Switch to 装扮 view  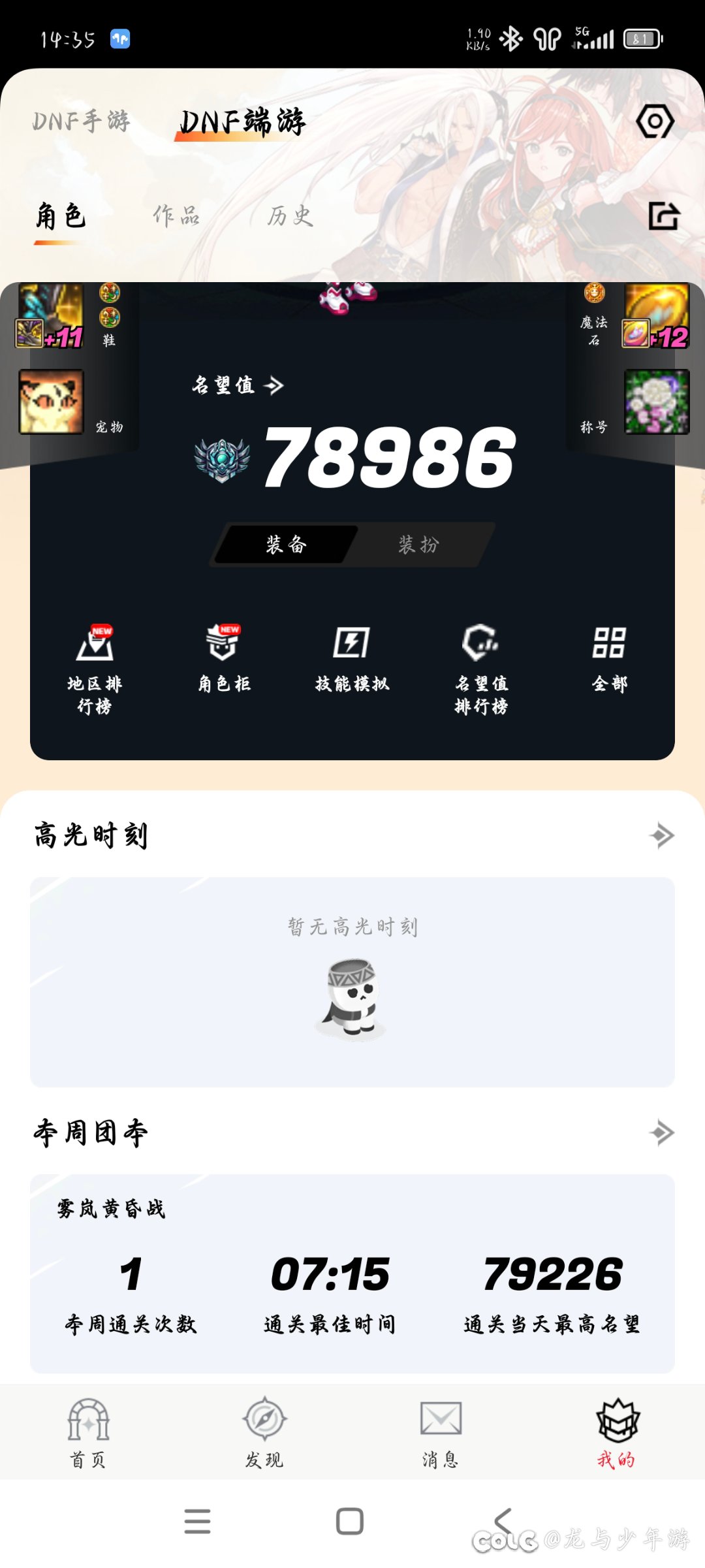pos(419,544)
